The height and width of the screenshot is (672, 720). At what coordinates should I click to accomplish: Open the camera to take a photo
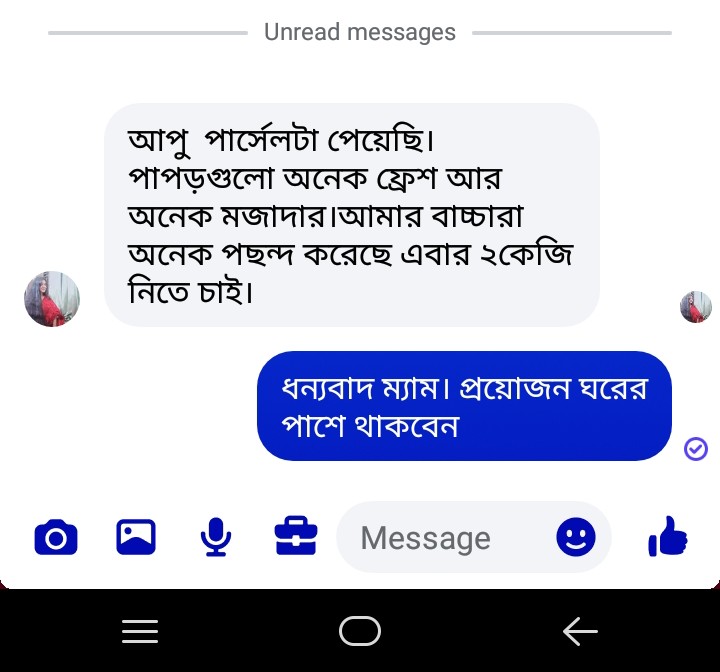[56, 538]
